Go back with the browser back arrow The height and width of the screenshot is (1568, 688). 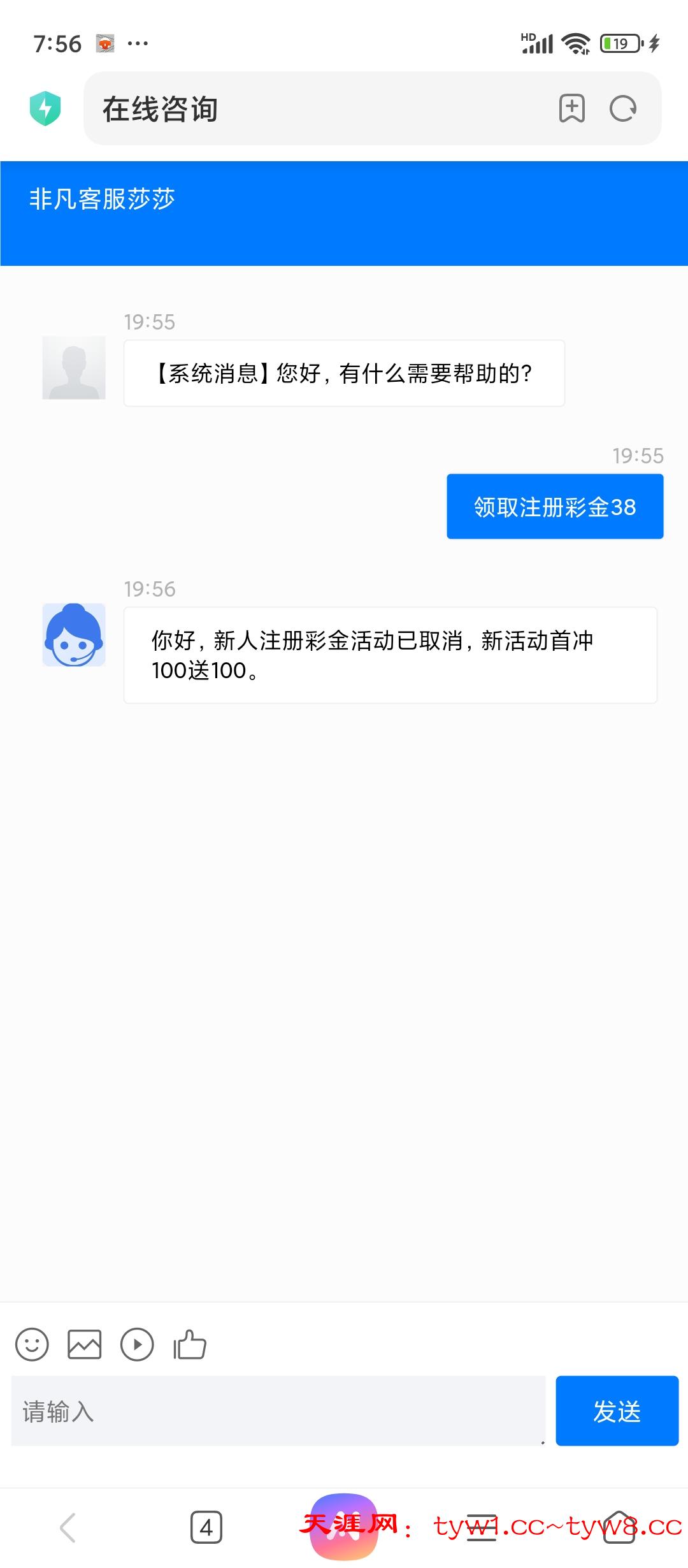(68, 1528)
